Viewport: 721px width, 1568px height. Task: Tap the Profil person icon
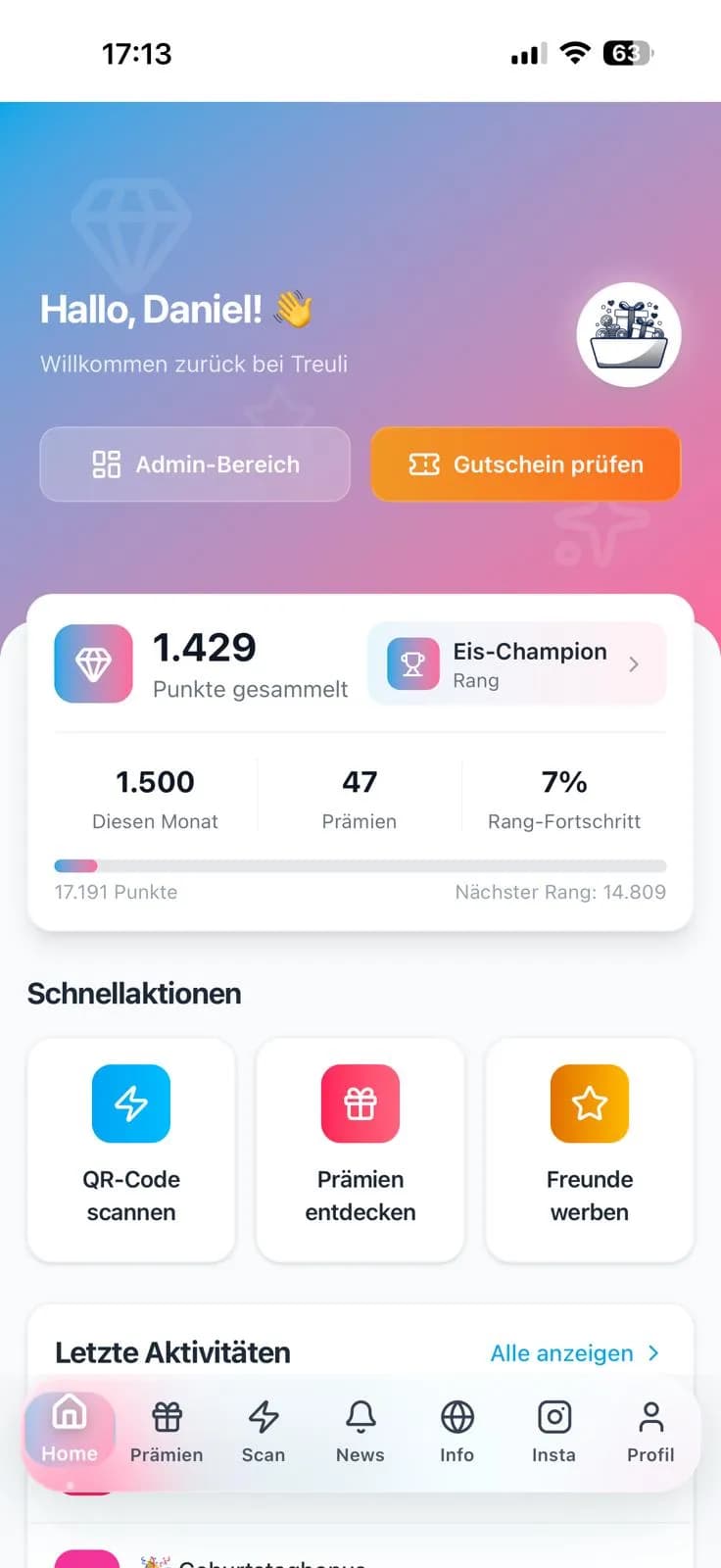650,1414
